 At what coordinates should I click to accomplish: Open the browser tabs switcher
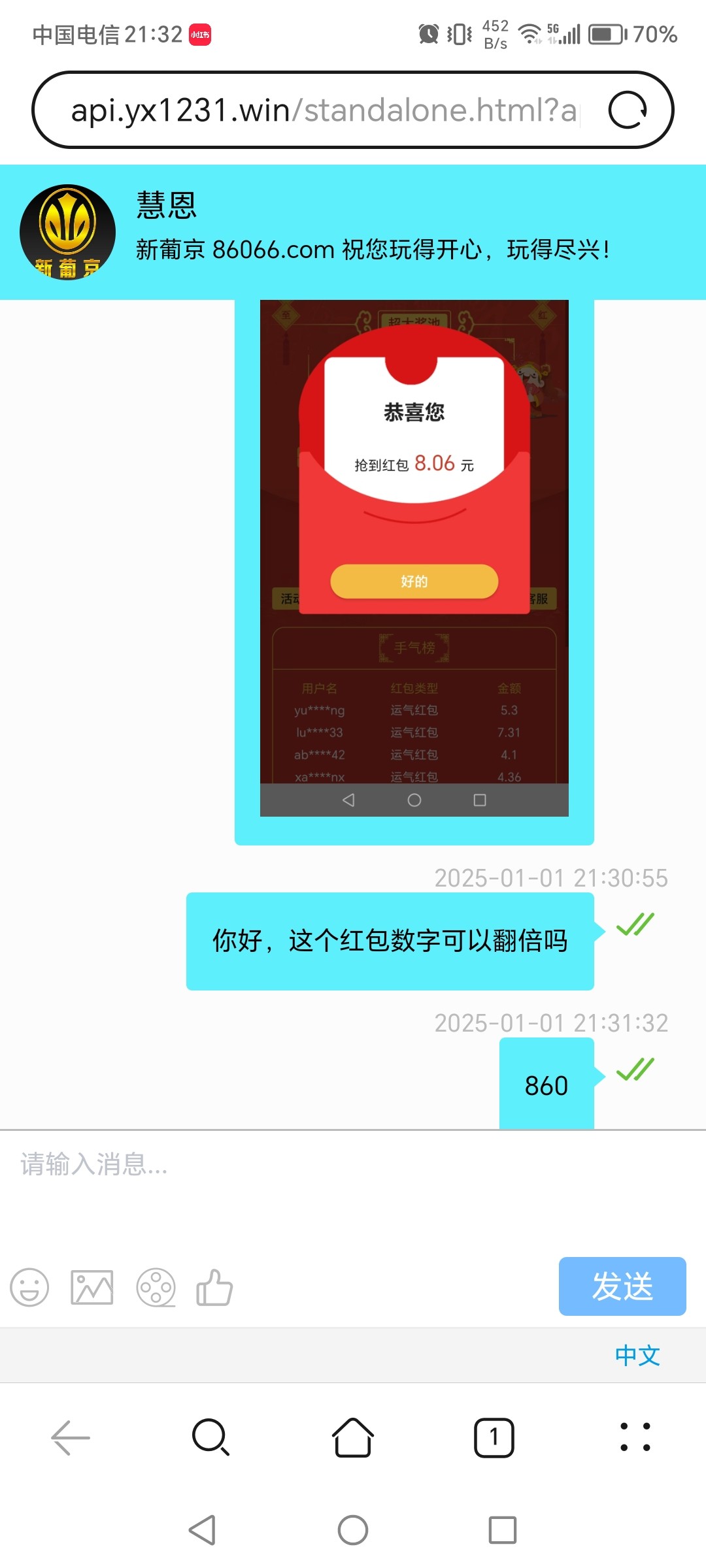click(x=494, y=1438)
